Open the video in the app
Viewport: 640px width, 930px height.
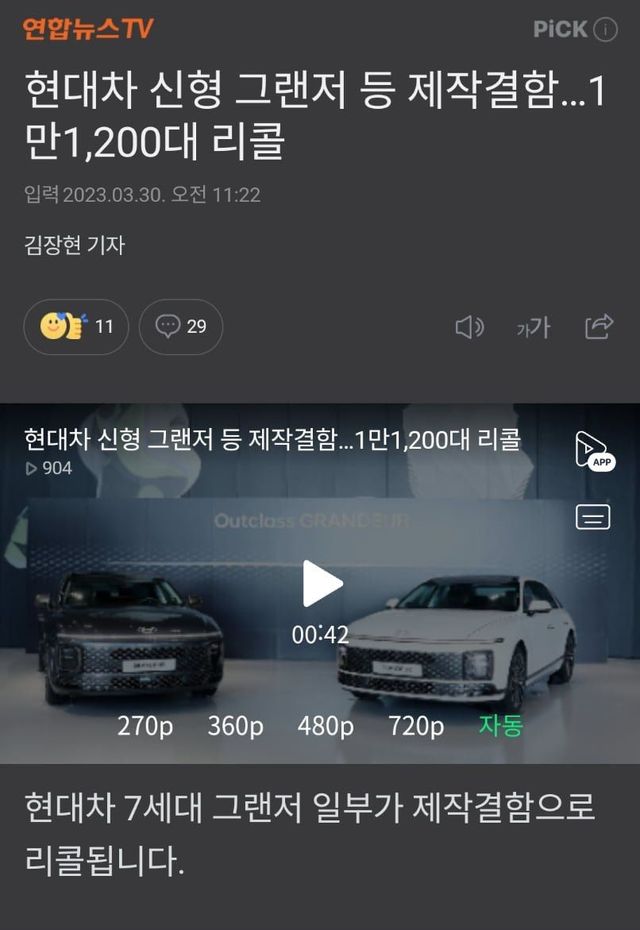click(594, 451)
